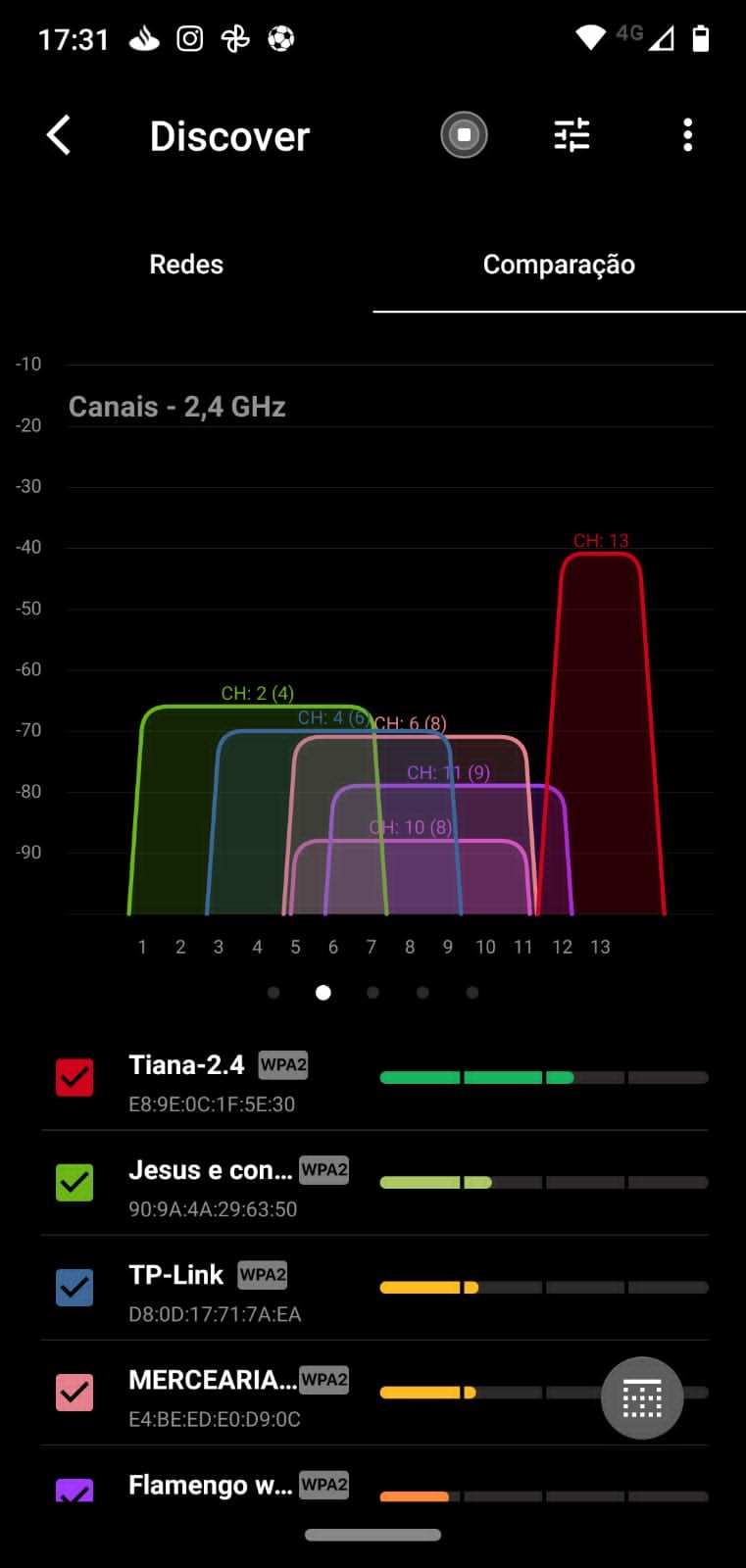Uncheck the Jesus e con... network checkbox
This screenshot has height=1568, width=746.
click(75, 1182)
